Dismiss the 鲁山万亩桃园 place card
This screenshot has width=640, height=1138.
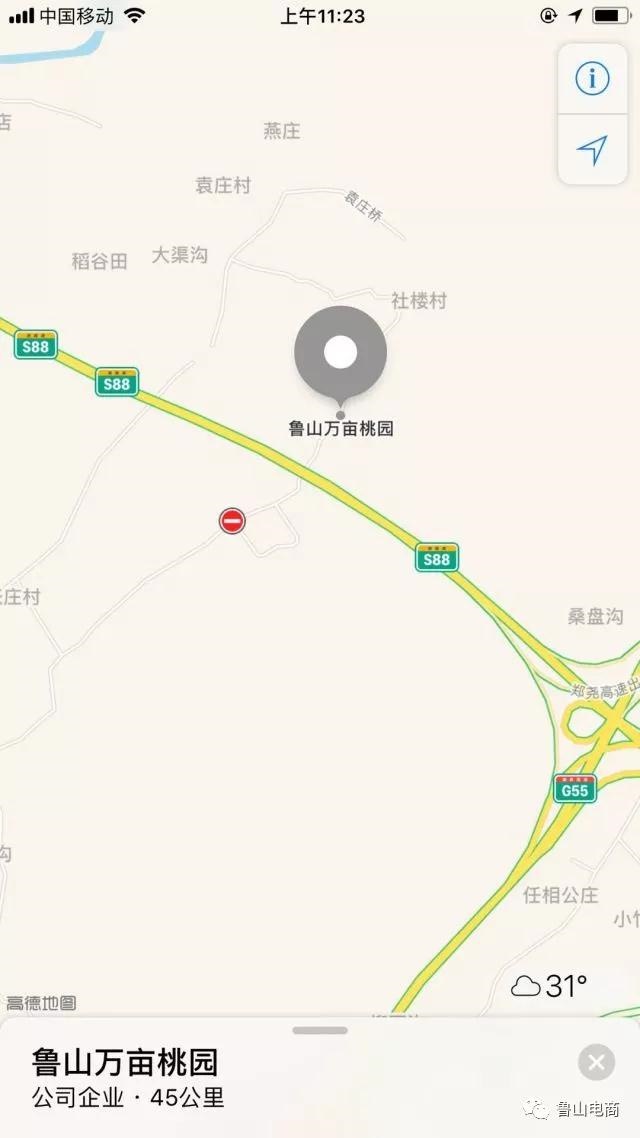596,1062
